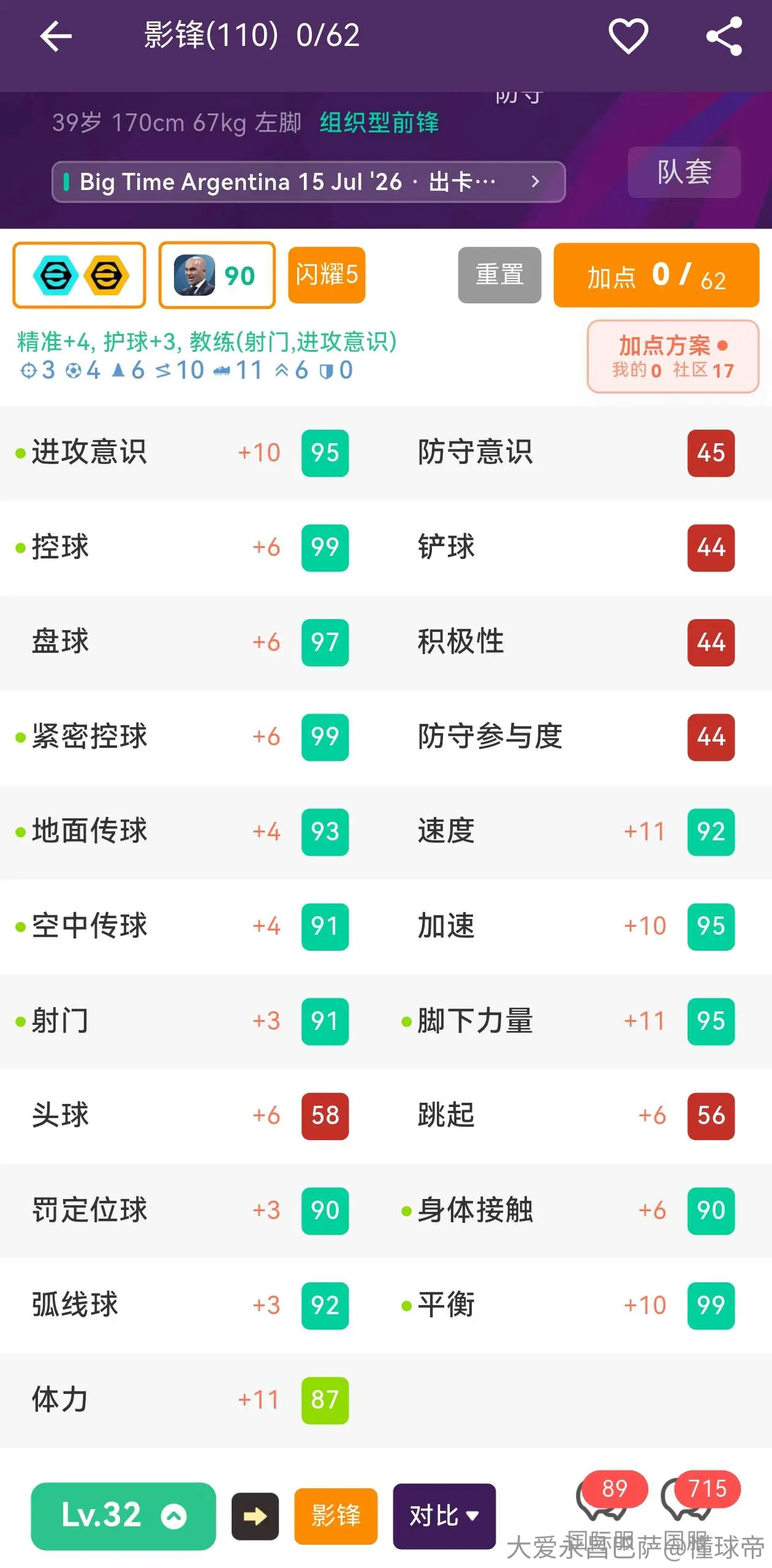Reset points with the 重置 button
This screenshot has width=772, height=1568.
pos(499,275)
